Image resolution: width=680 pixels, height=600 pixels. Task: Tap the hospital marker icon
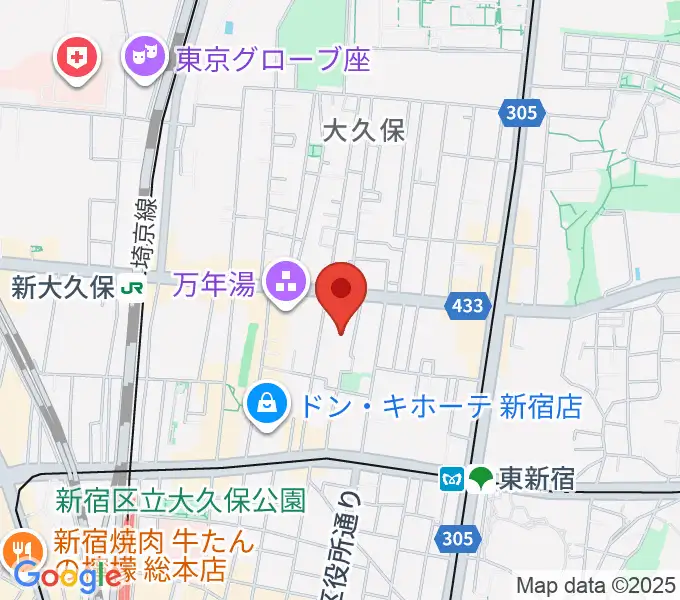78,58
